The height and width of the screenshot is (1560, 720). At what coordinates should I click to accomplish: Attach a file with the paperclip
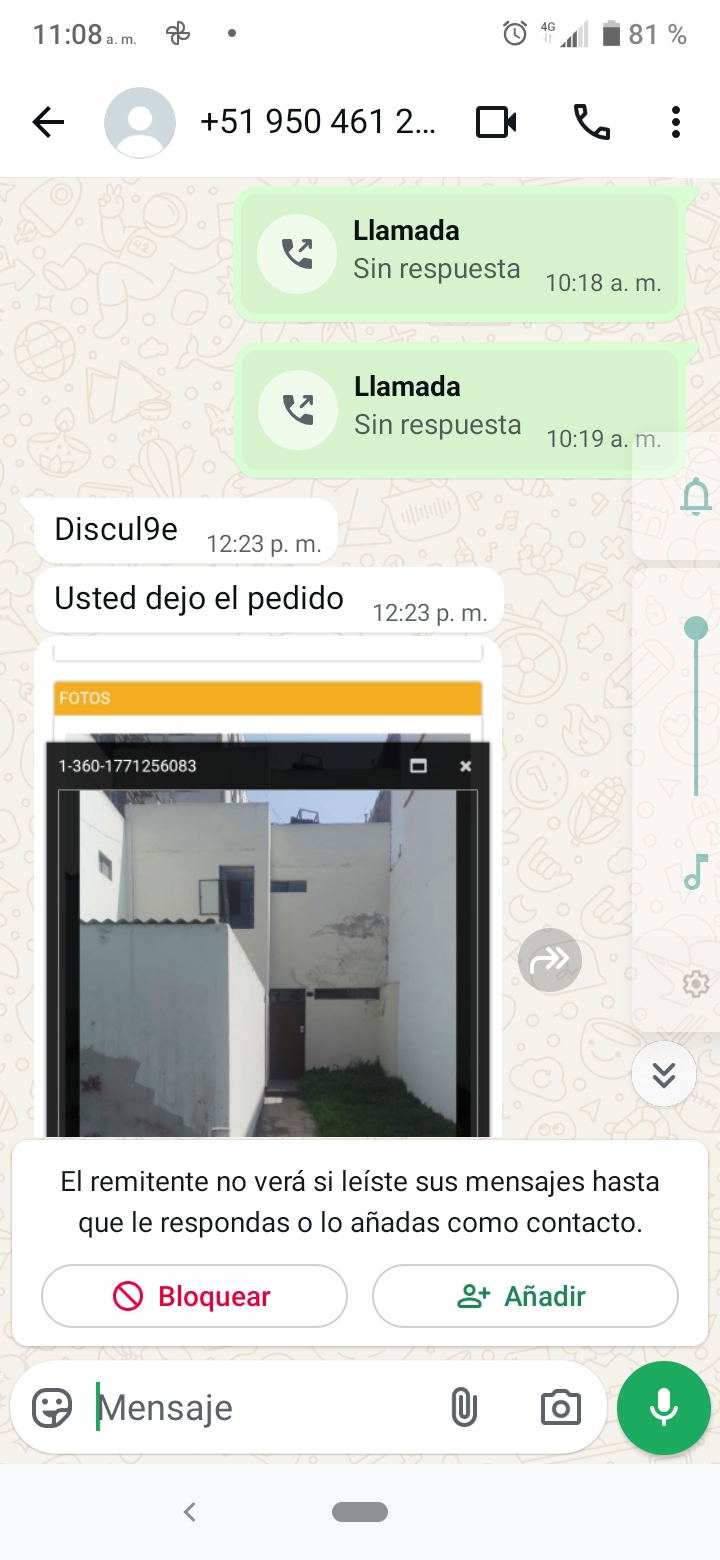click(x=462, y=1408)
